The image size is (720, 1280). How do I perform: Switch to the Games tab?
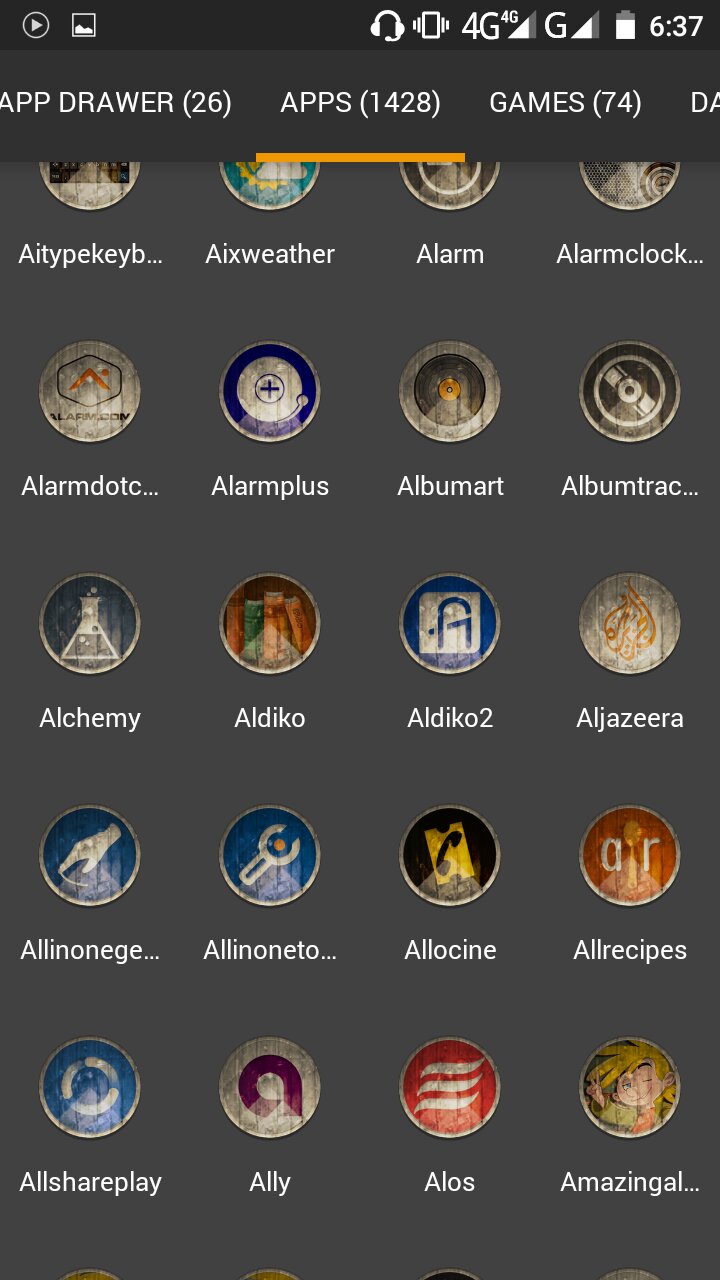tap(565, 103)
